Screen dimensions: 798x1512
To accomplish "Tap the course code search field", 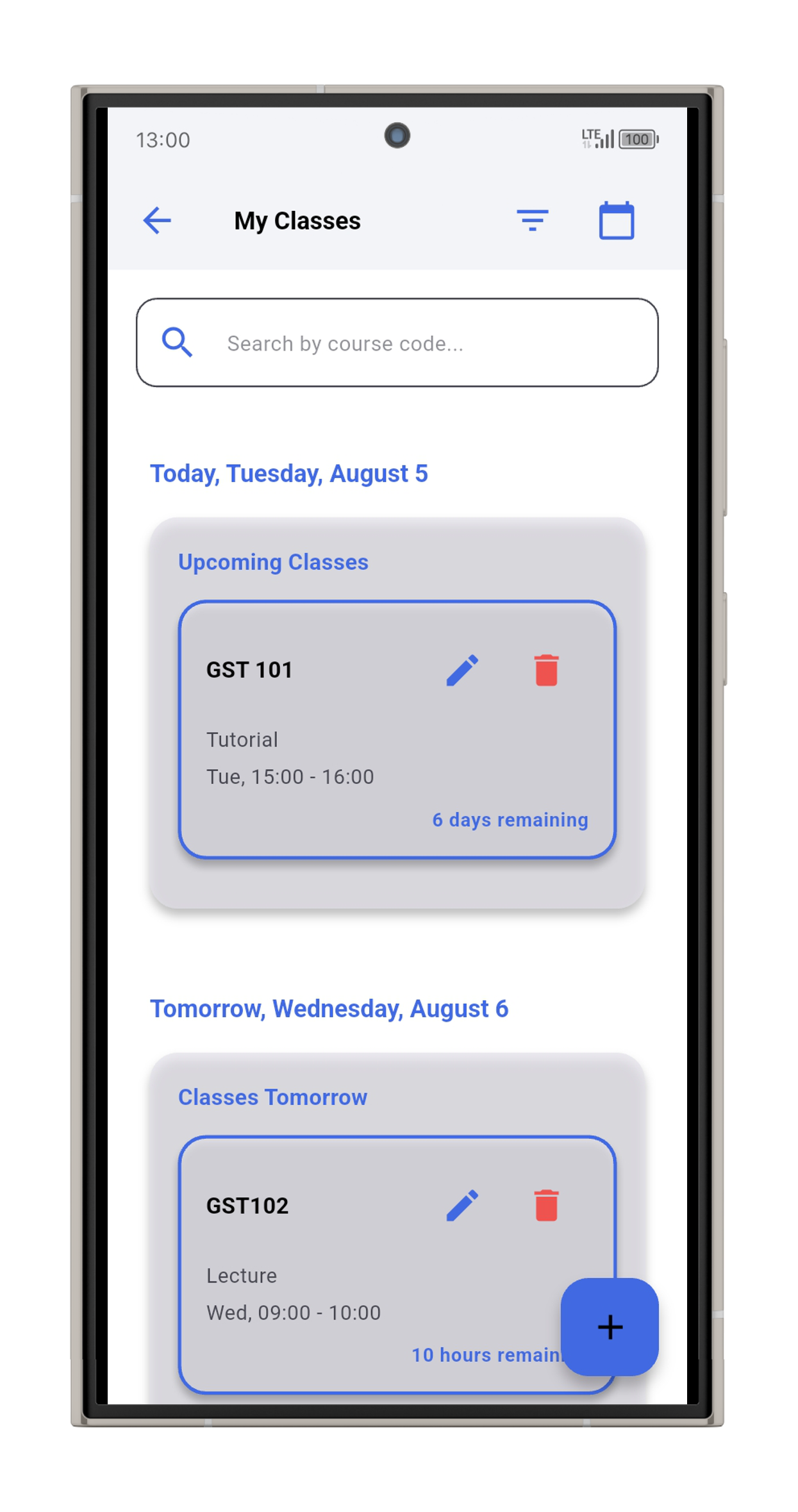I will 397,343.
